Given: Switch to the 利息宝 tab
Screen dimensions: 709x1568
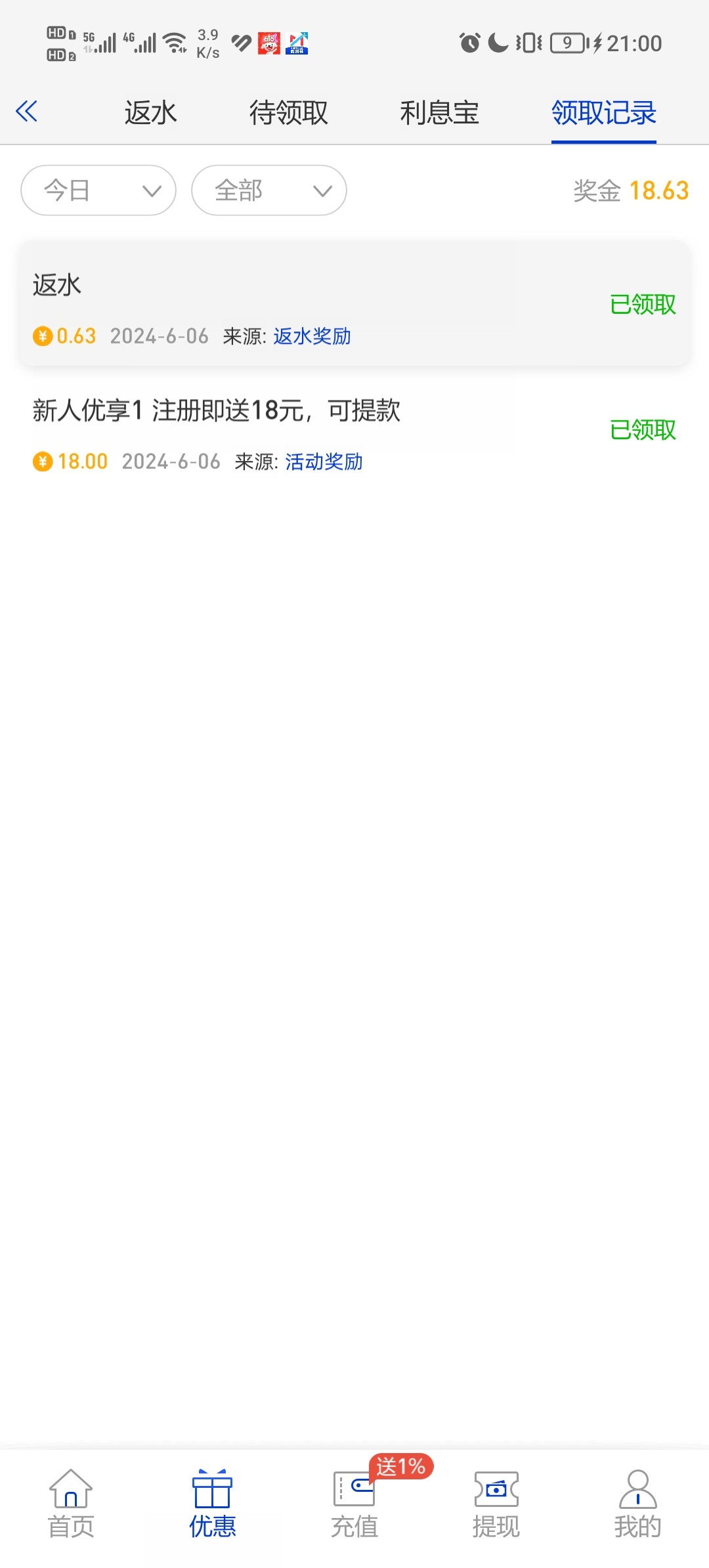Looking at the screenshot, I should [x=439, y=113].
